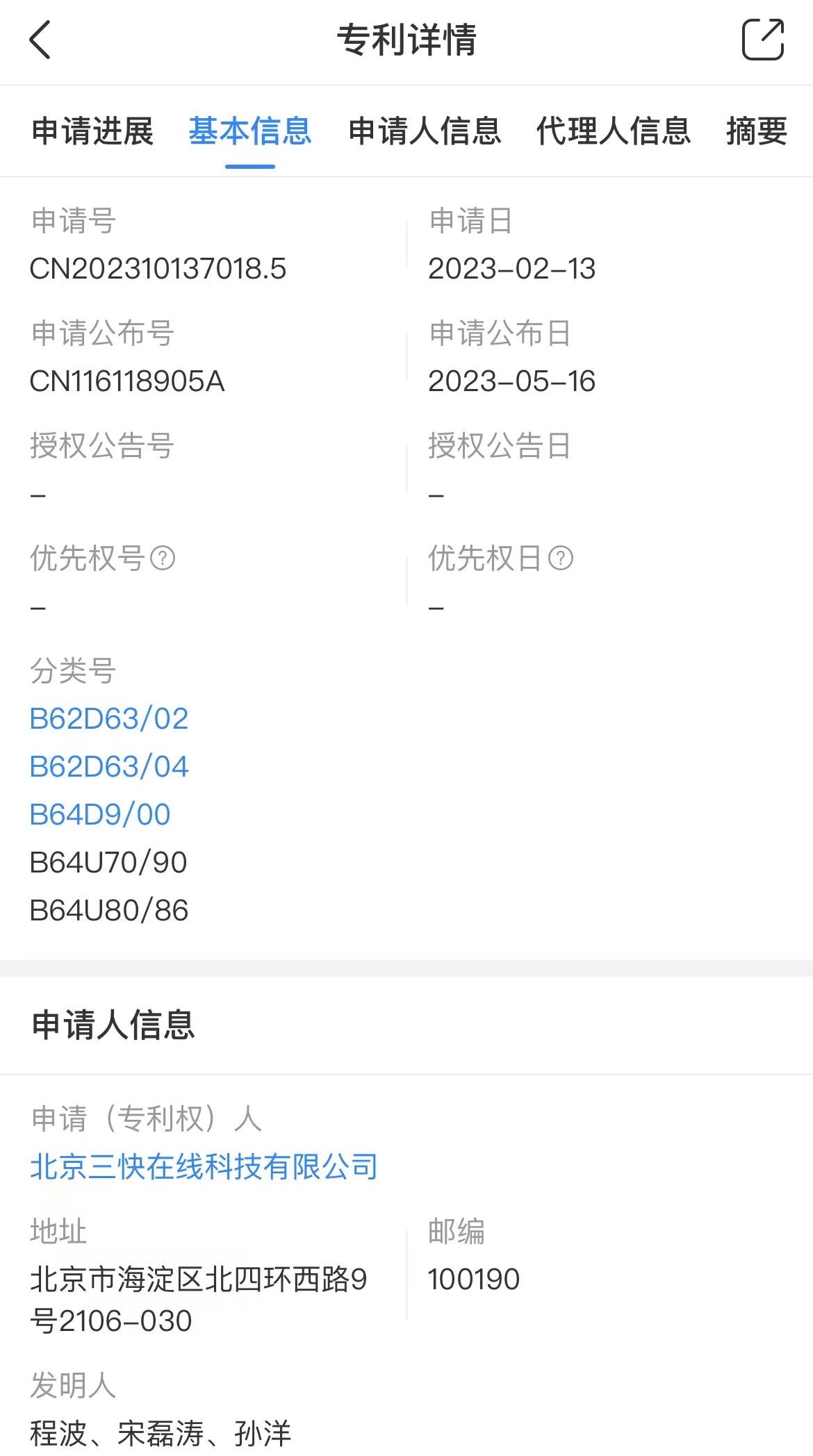Screen dimensions: 813x1456
Task: Open the 申请人信息 tab
Action: (425, 131)
